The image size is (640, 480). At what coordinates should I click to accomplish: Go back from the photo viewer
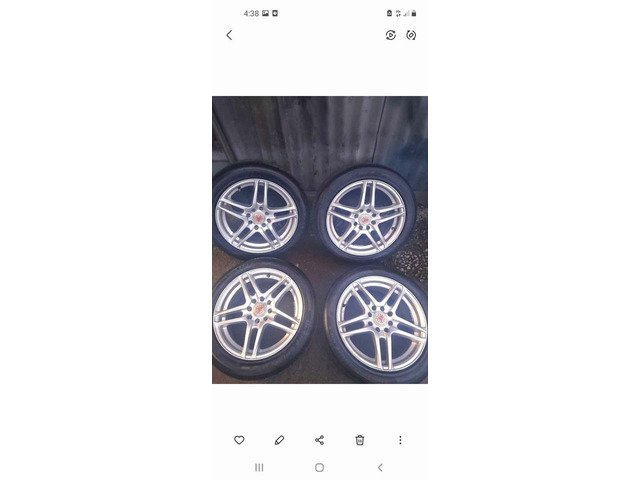point(229,35)
